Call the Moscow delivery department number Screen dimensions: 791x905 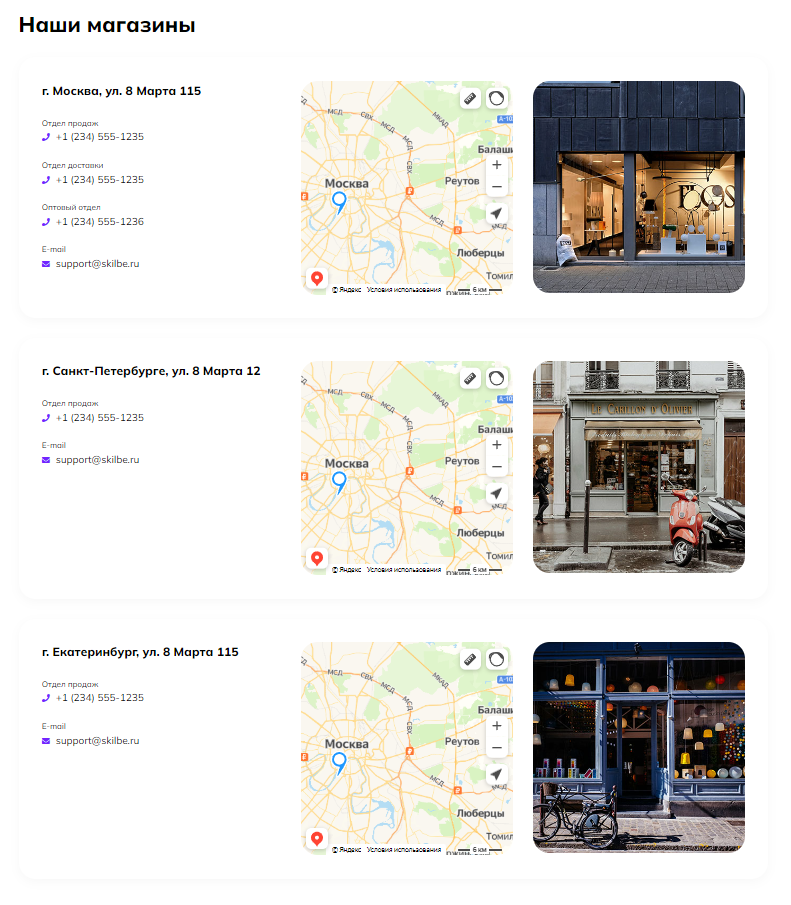point(99,180)
